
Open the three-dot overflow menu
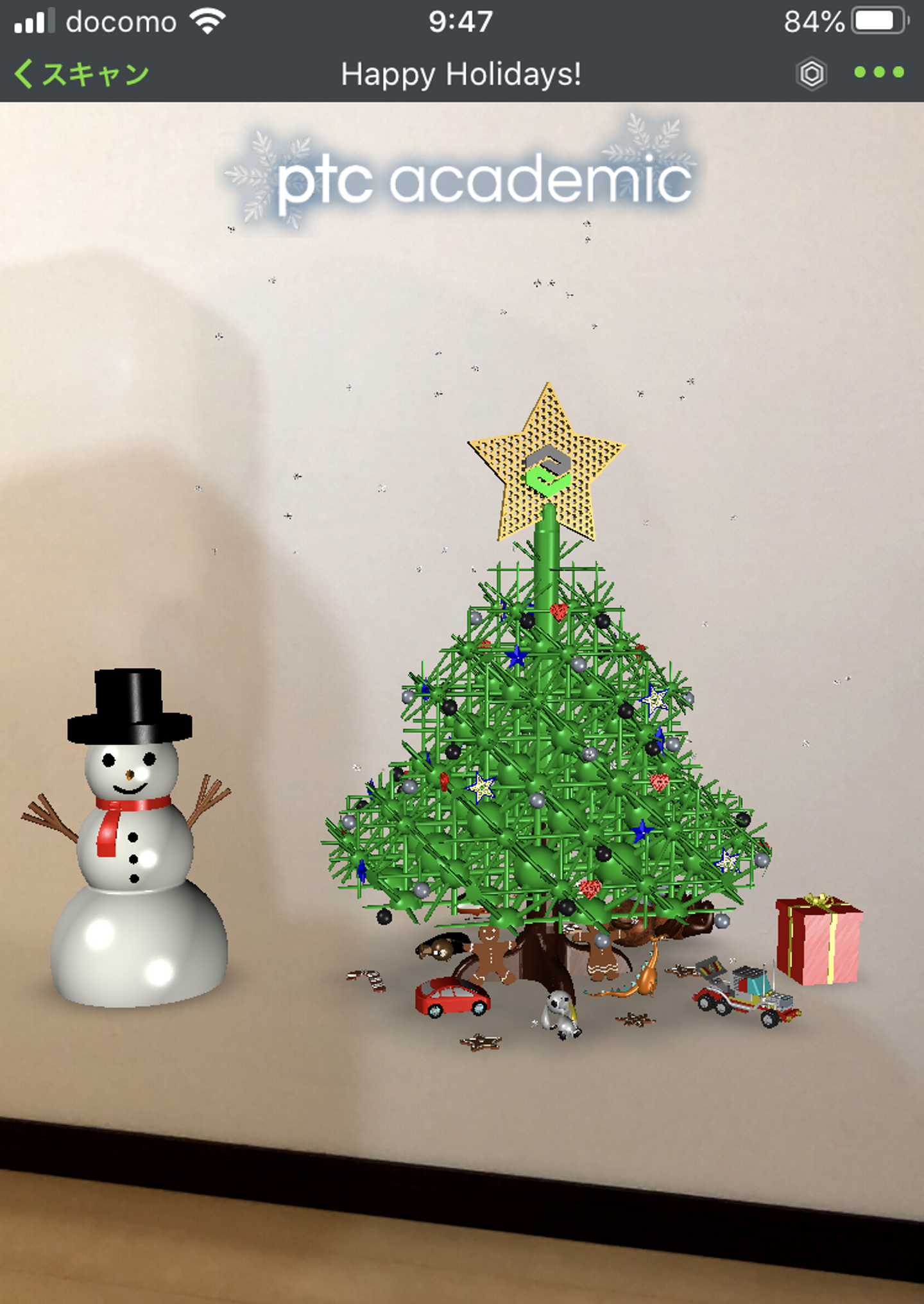(x=879, y=73)
